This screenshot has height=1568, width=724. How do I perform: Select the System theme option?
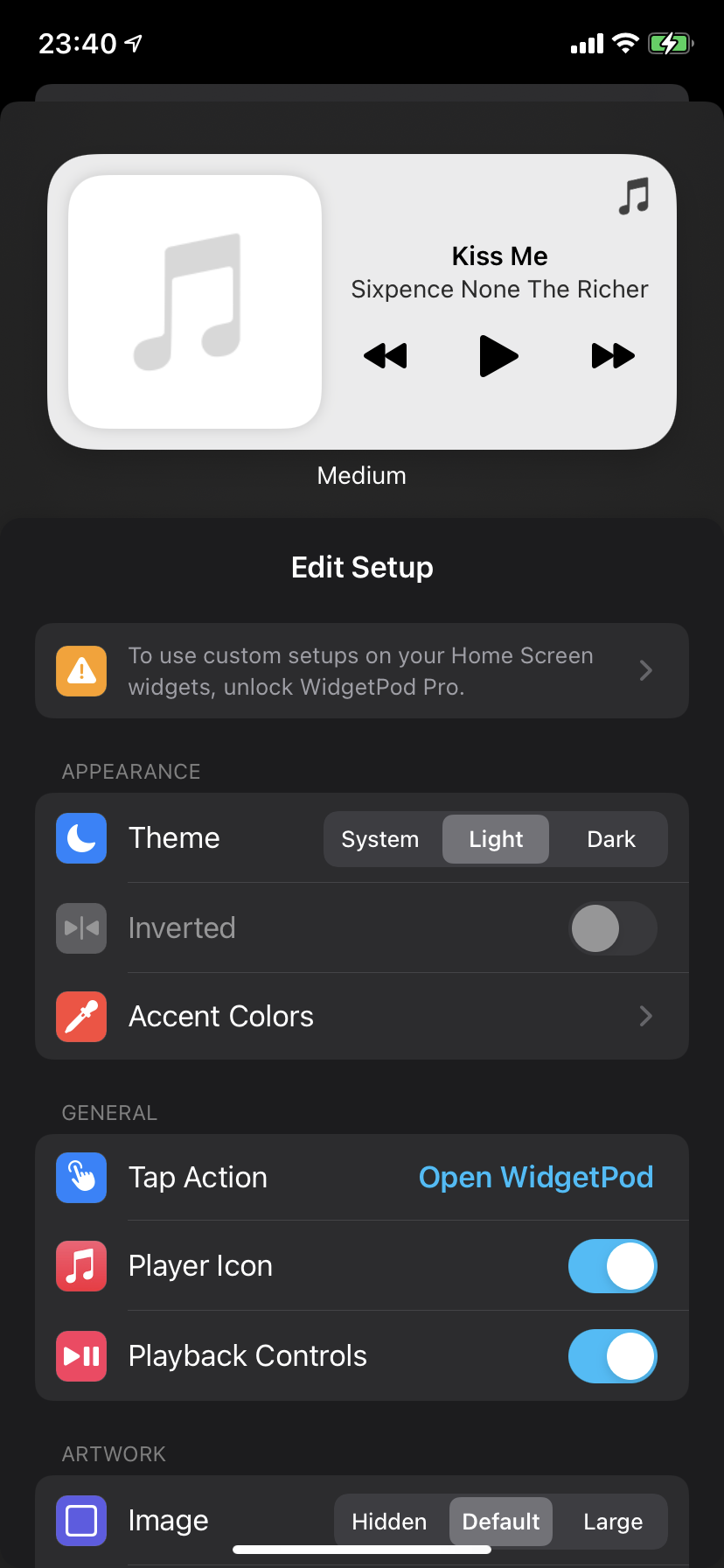click(x=380, y=839)
